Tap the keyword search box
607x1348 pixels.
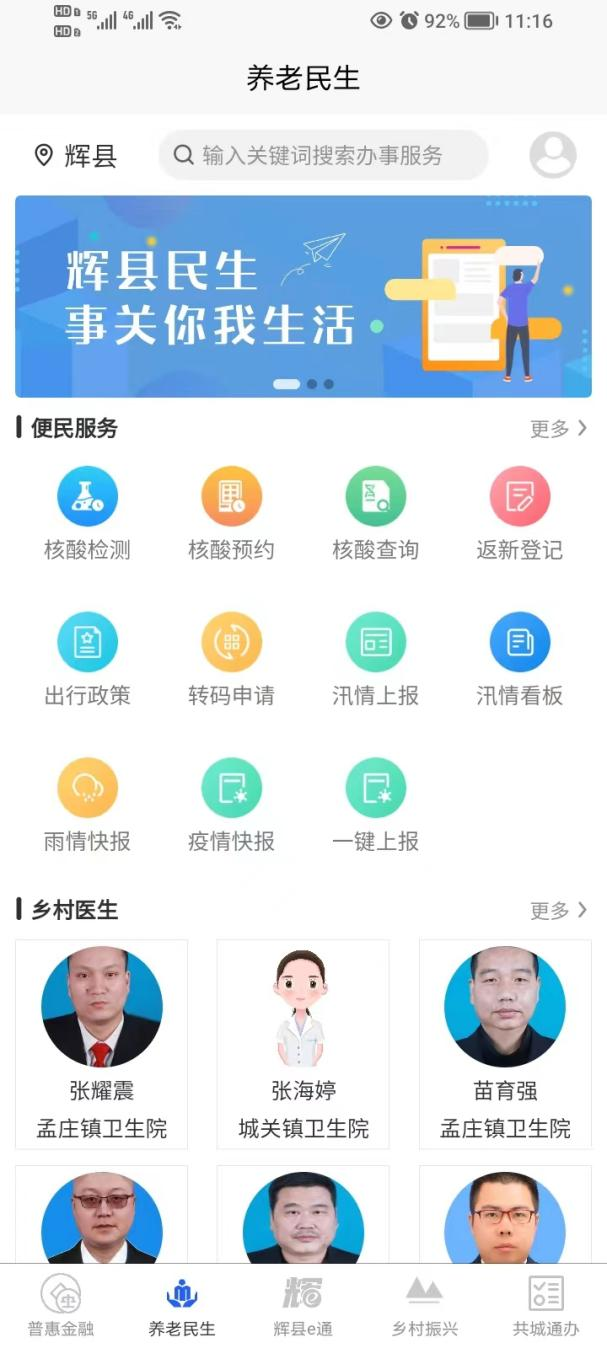pos(322,155)
